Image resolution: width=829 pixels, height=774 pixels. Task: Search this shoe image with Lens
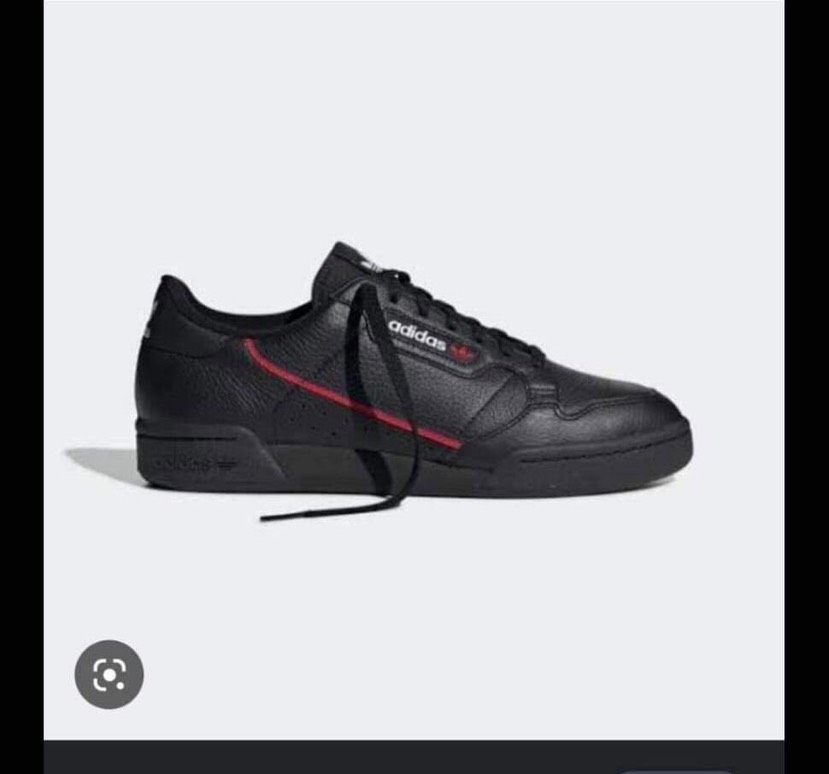tap(109, 674)
